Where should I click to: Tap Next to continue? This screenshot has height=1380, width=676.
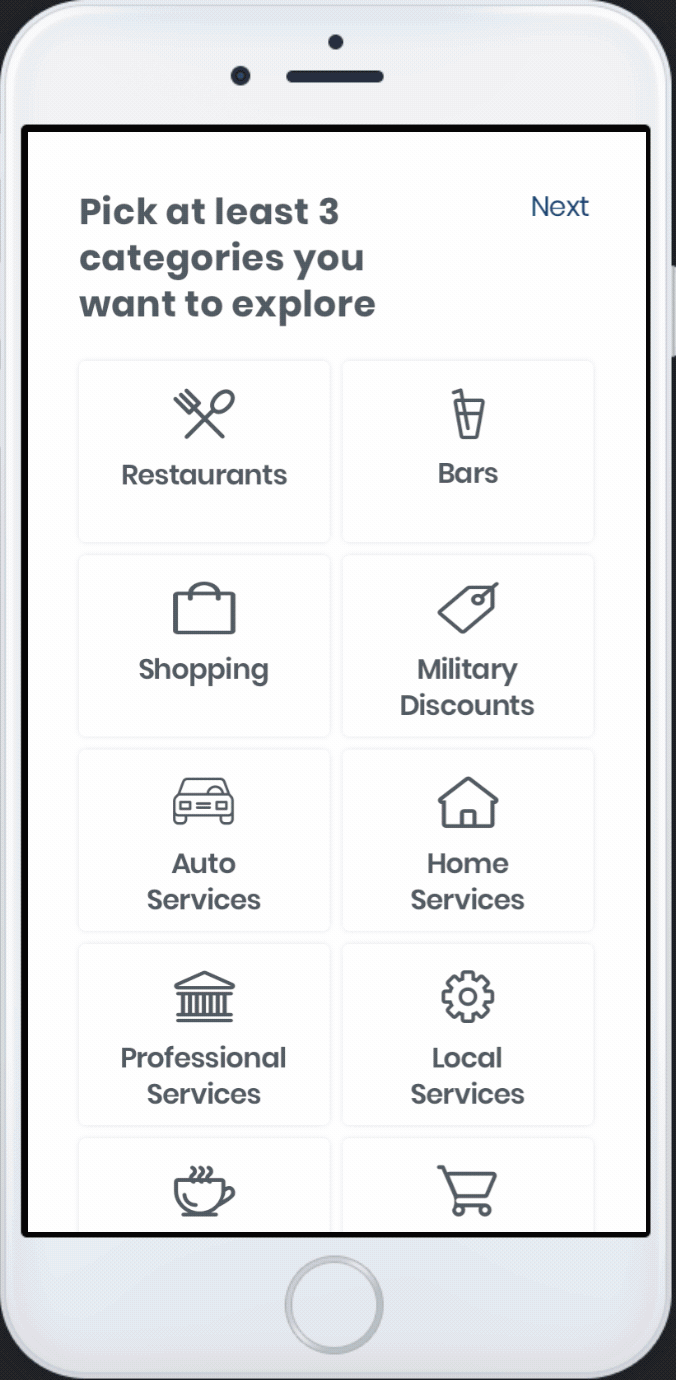pyautogui.click(x=559, y=207)
